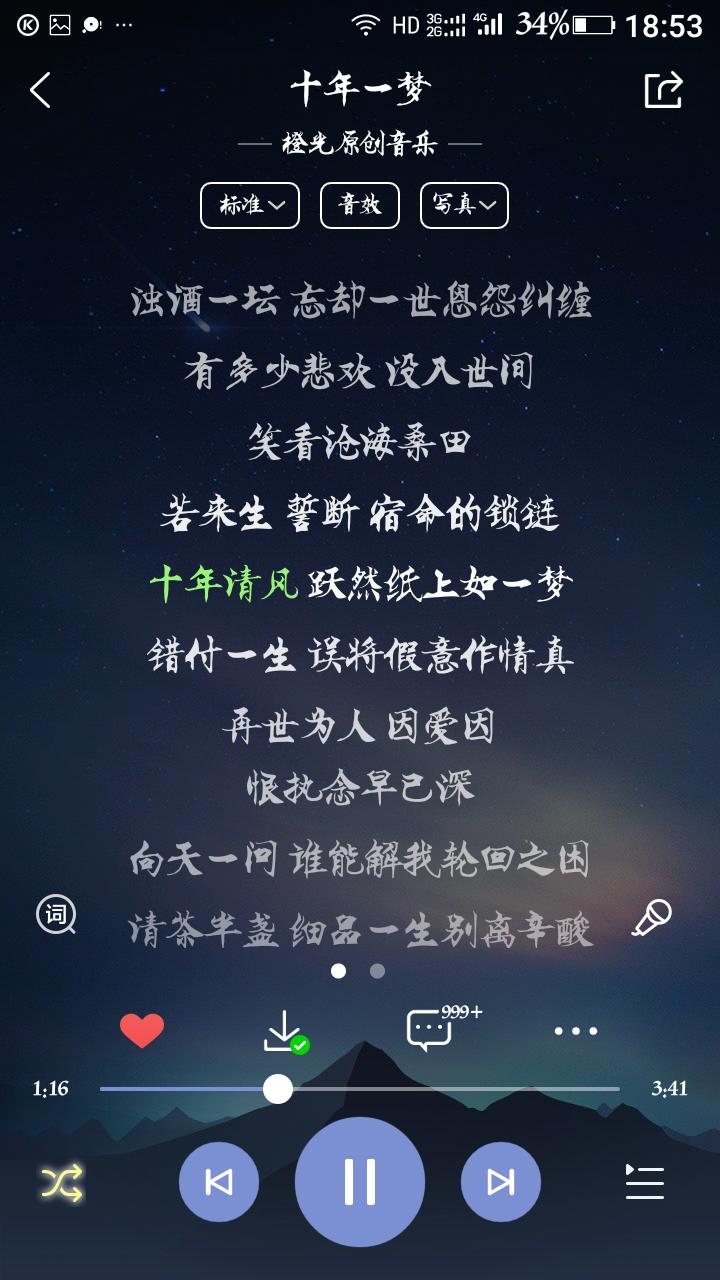This screenshot has height=1280, width=720.
Task: Open the play queue list
Action: tap(644, 1182)
